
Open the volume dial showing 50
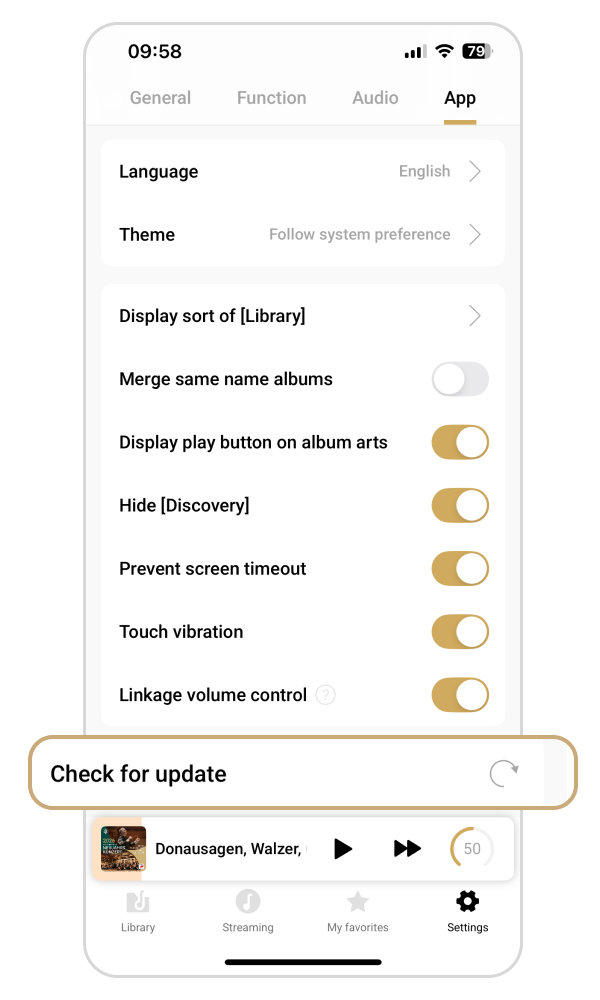pyautogui.click(x=472, y=849)
